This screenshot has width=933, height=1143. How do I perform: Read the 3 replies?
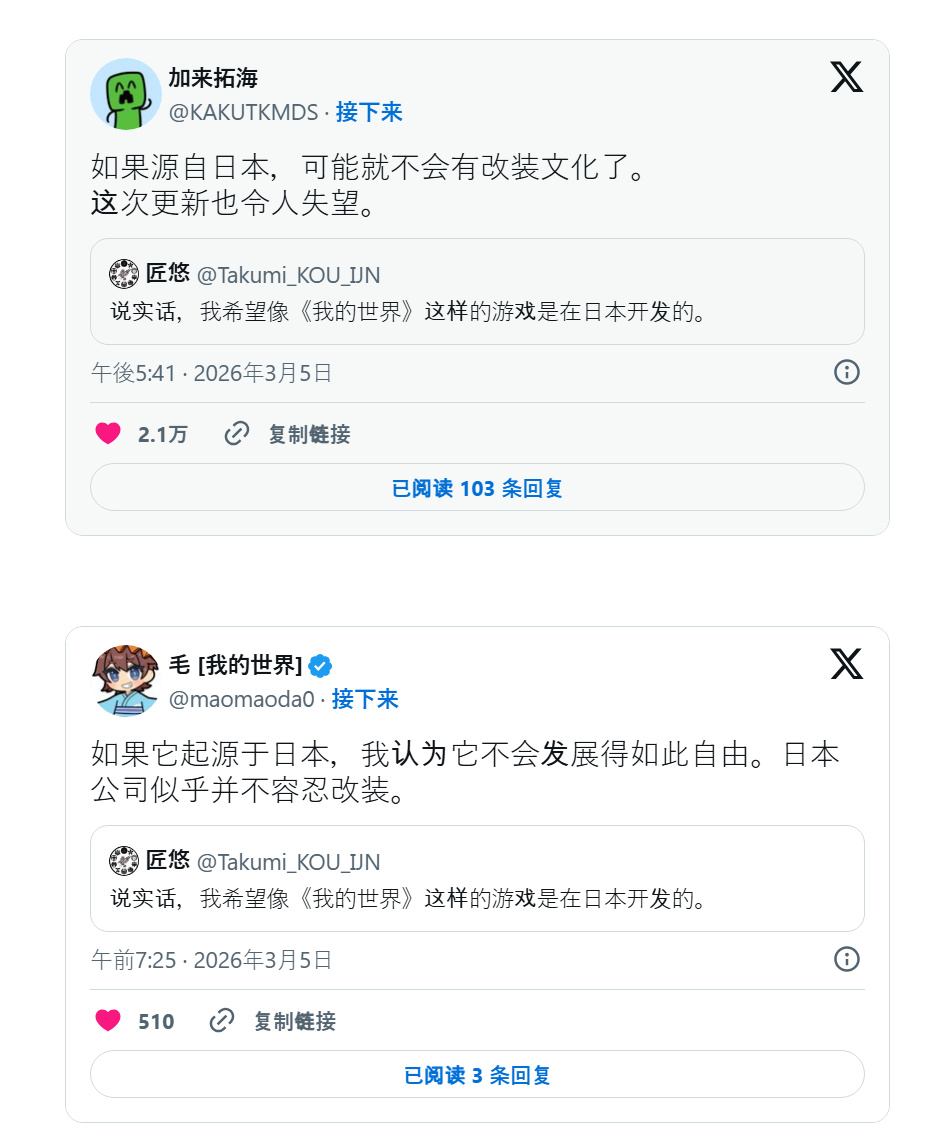(x=477, y=1075)
